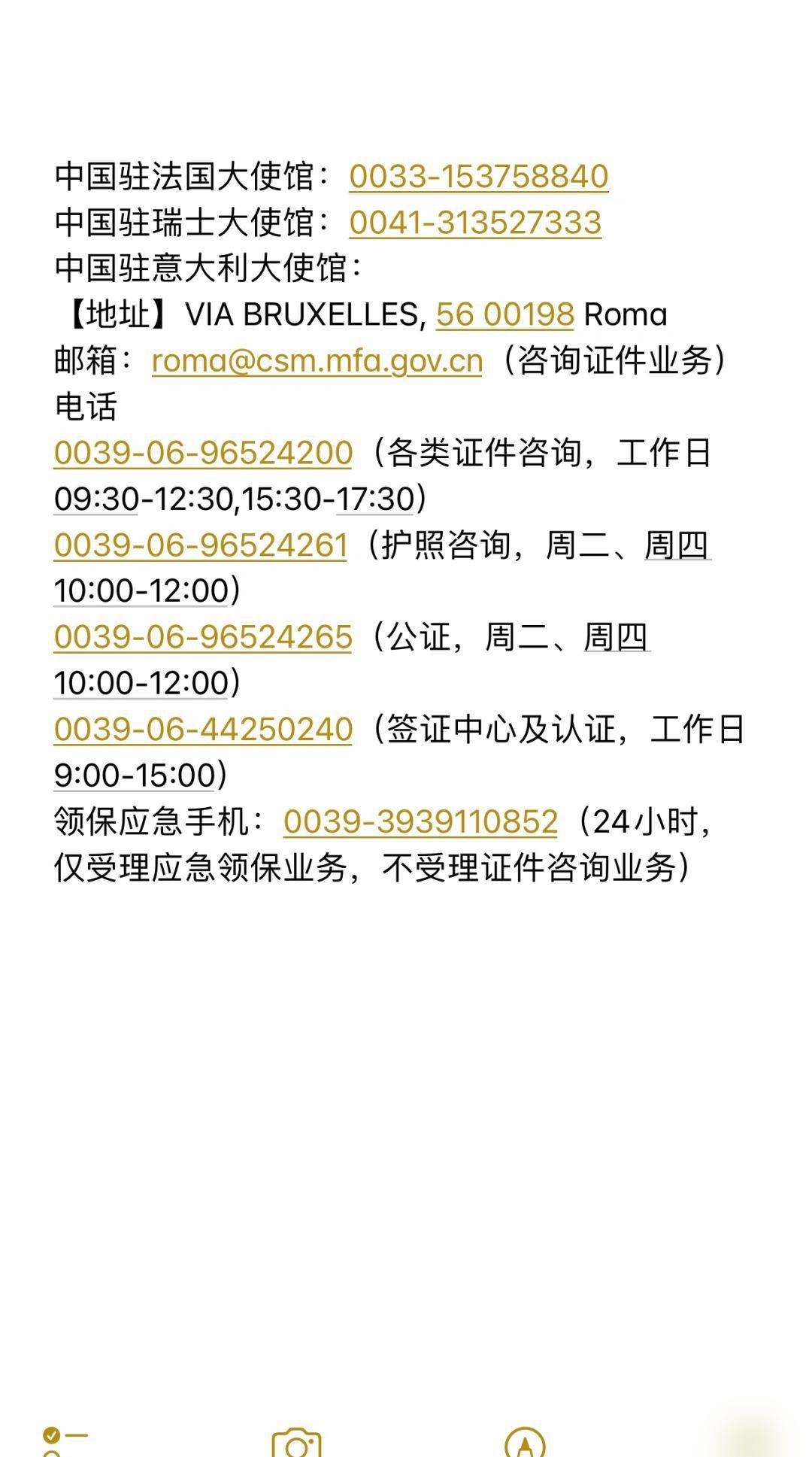Call the Swiss embassy number 0041-313527333
The width and height of the screenshot is (812, 1457).
(474, 223)
